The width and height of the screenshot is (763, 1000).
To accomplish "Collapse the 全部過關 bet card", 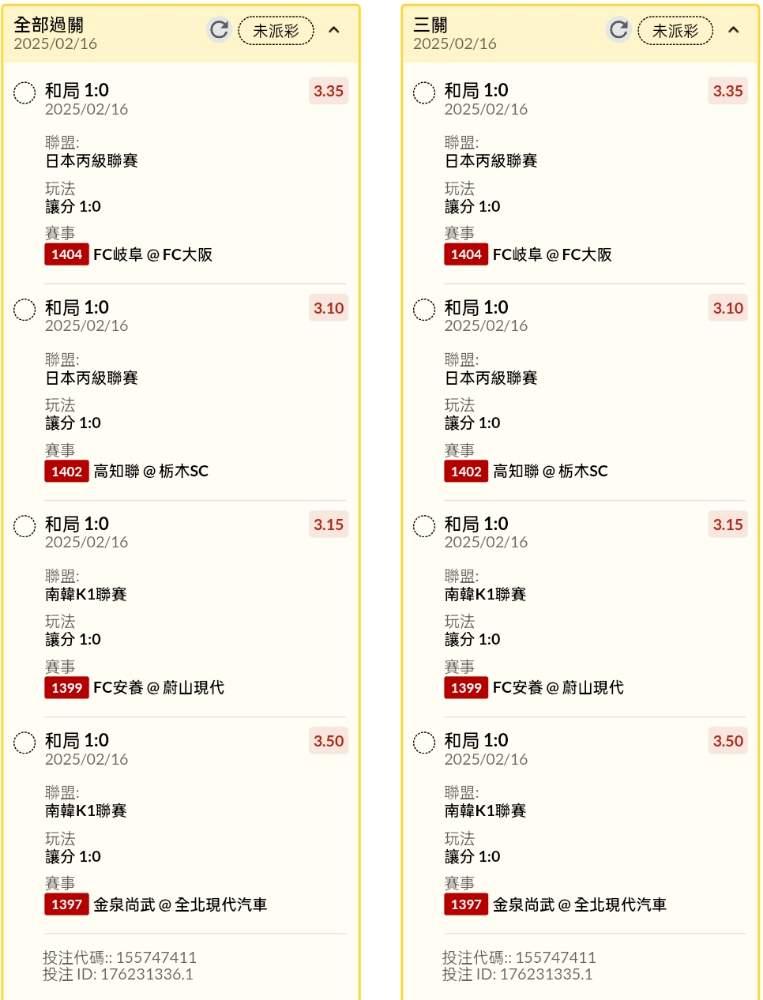I will (x=334, y=30).
